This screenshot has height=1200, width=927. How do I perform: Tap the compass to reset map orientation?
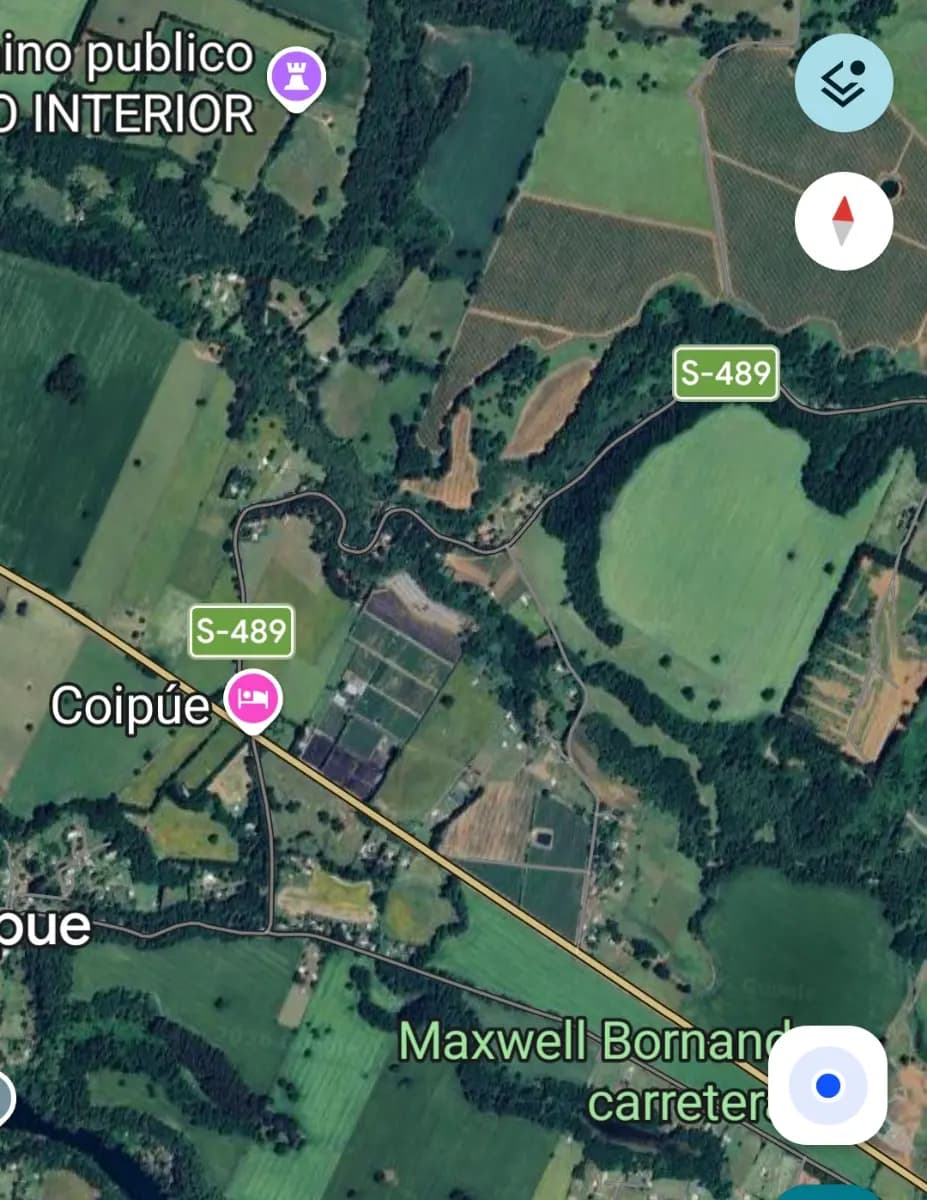pos(845,221)
